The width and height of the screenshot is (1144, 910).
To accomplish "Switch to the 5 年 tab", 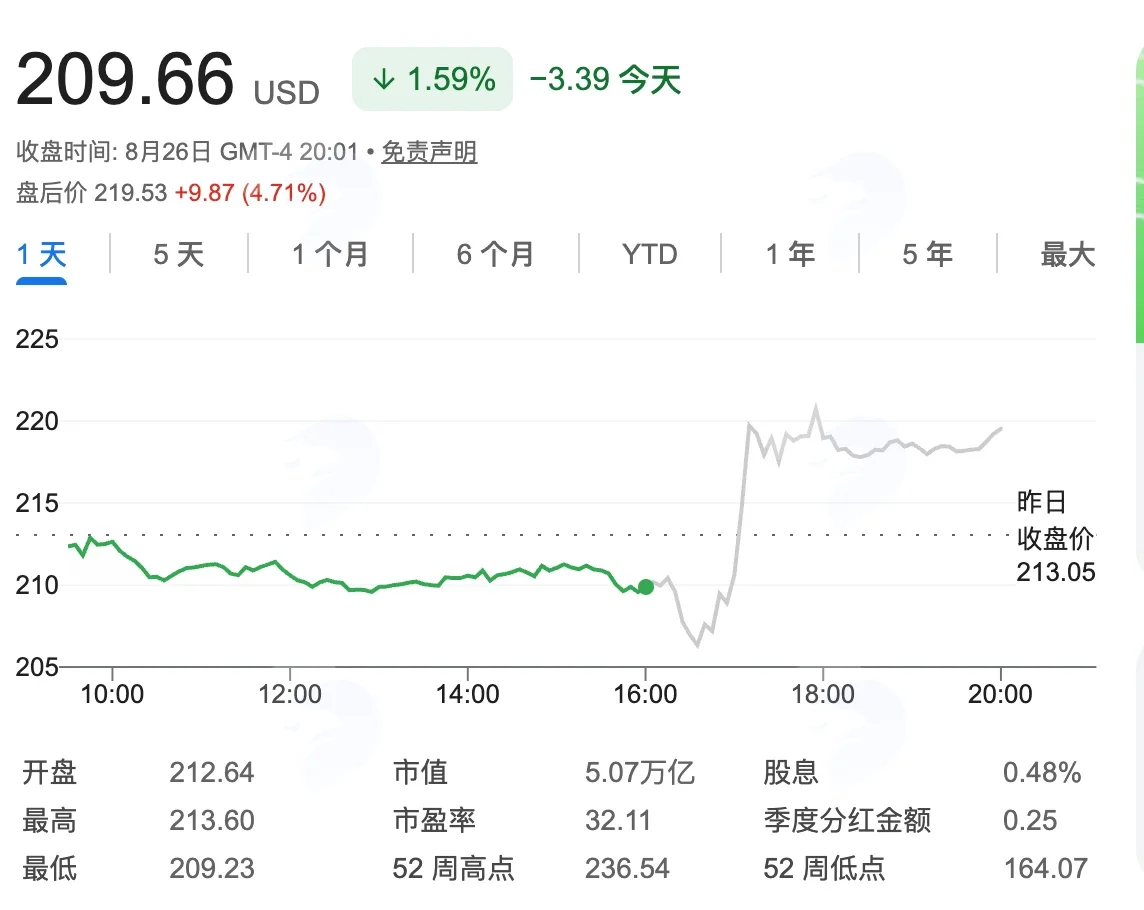I will [x=927, y=255].
